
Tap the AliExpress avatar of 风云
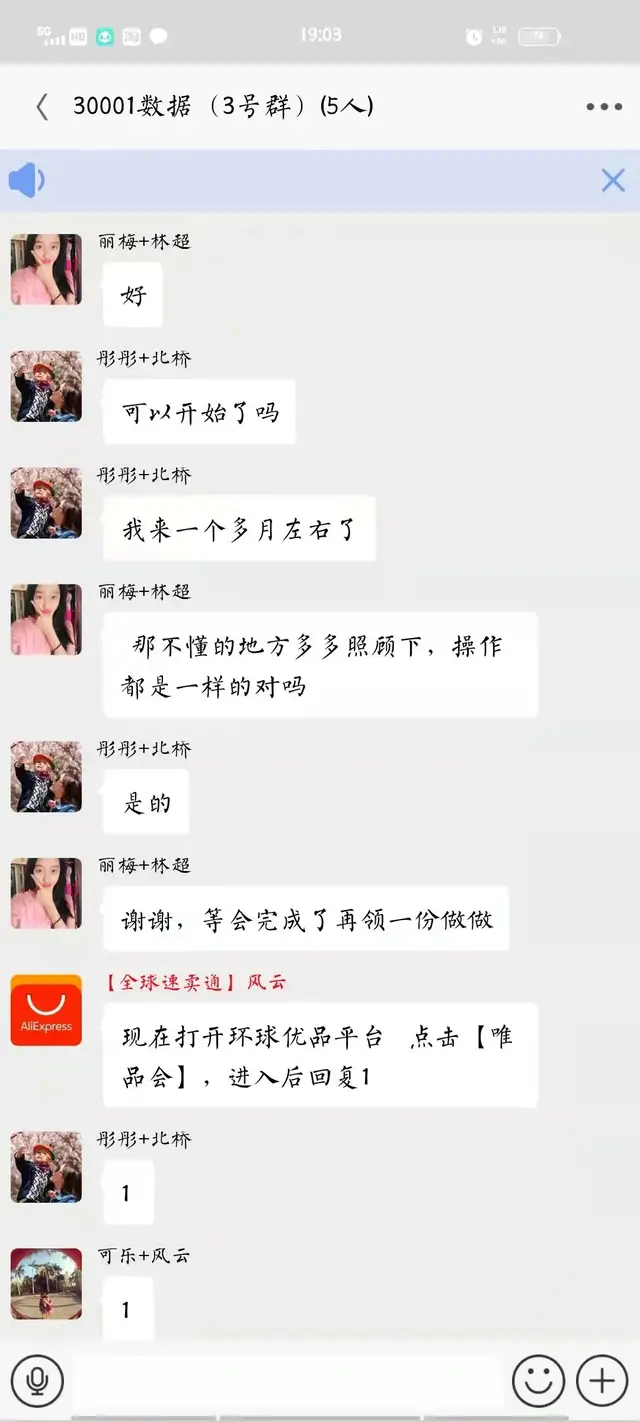(46, 1010)
